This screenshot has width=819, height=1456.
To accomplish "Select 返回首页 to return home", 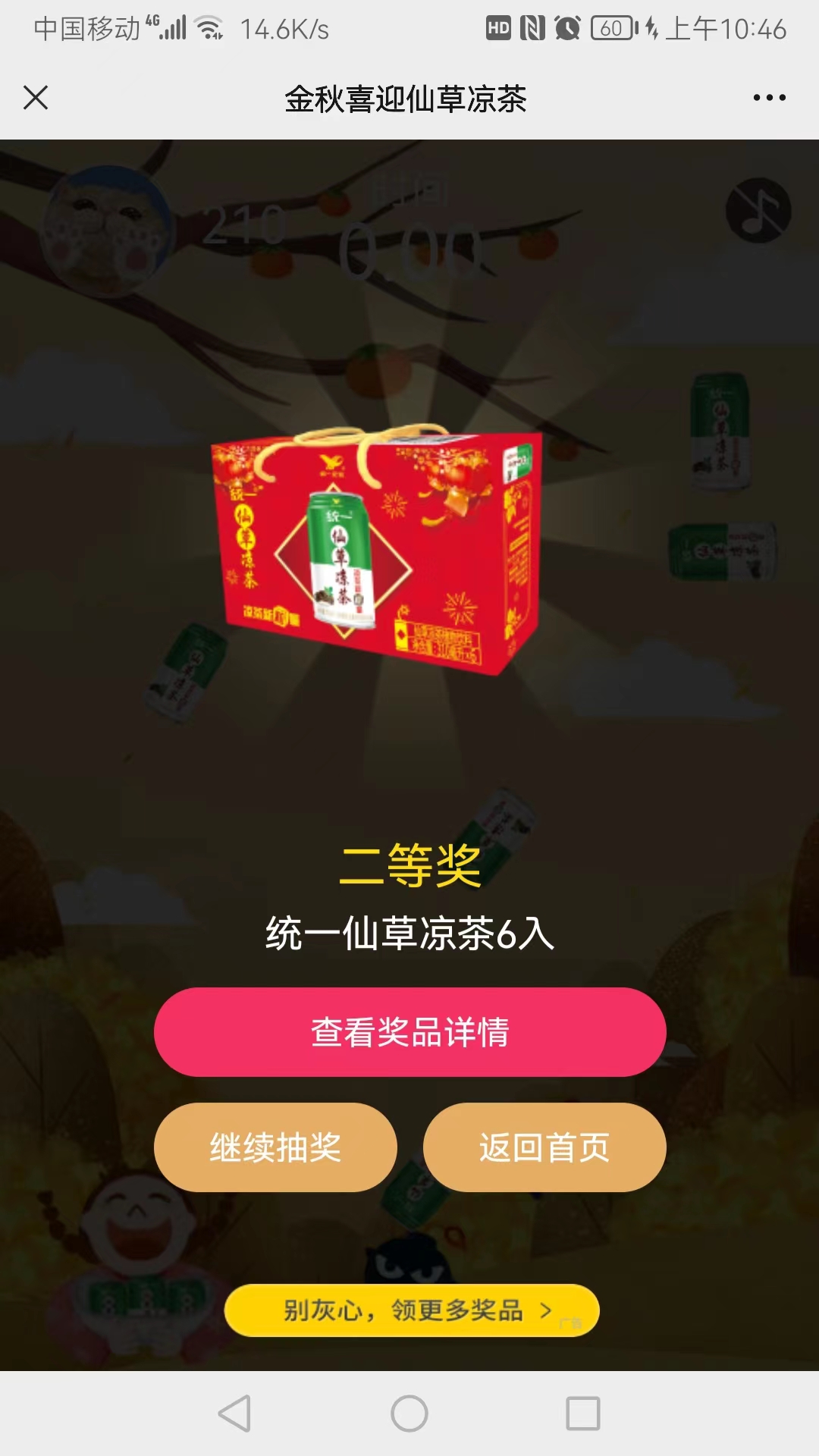I will 544,1147.
